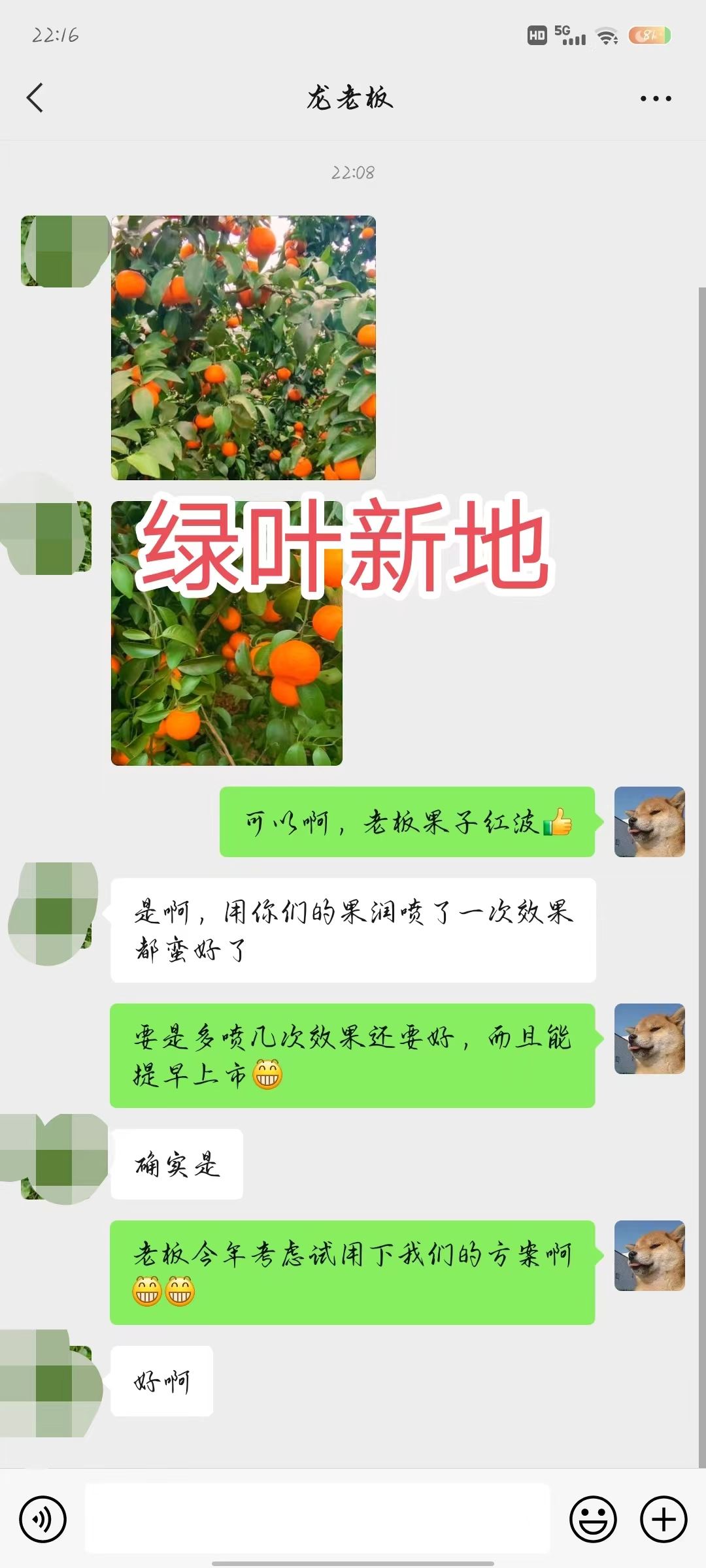Open the first orange tree photo
The height and width of the screenshot is (1568, 706).
(x=243, y=348)
